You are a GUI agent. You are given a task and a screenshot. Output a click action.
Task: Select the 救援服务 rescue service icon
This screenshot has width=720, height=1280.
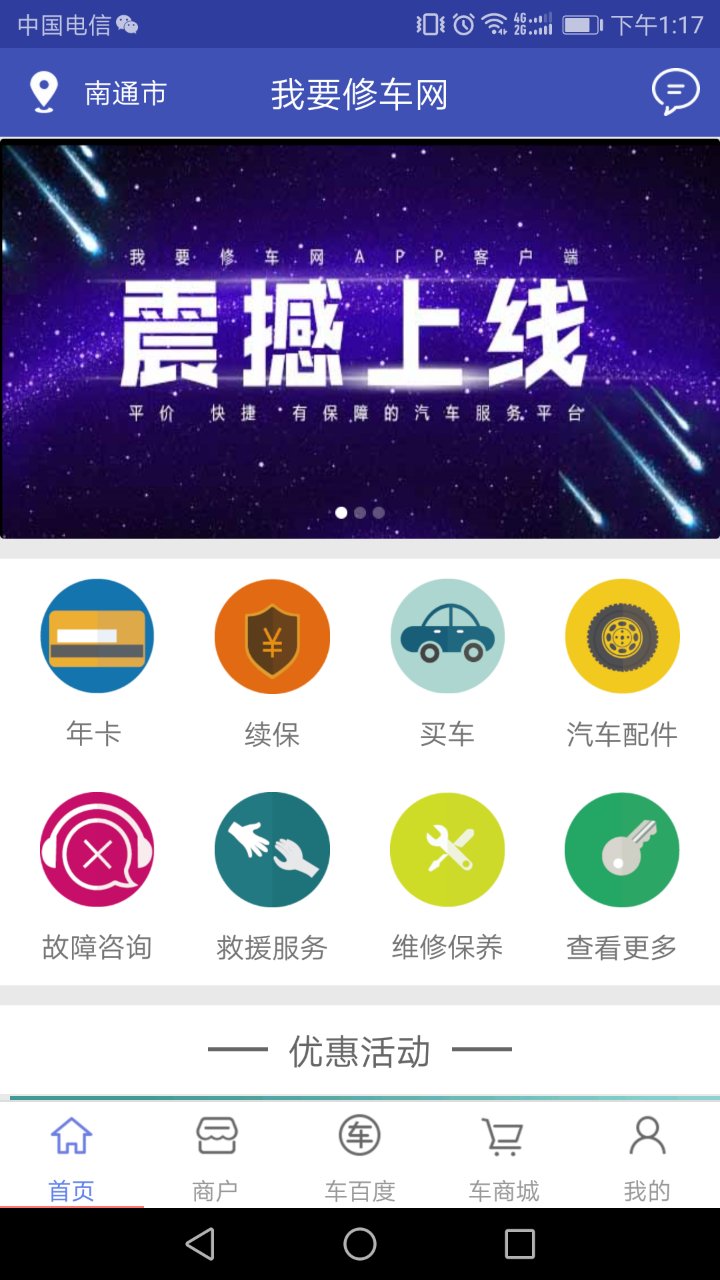(271, 849)
